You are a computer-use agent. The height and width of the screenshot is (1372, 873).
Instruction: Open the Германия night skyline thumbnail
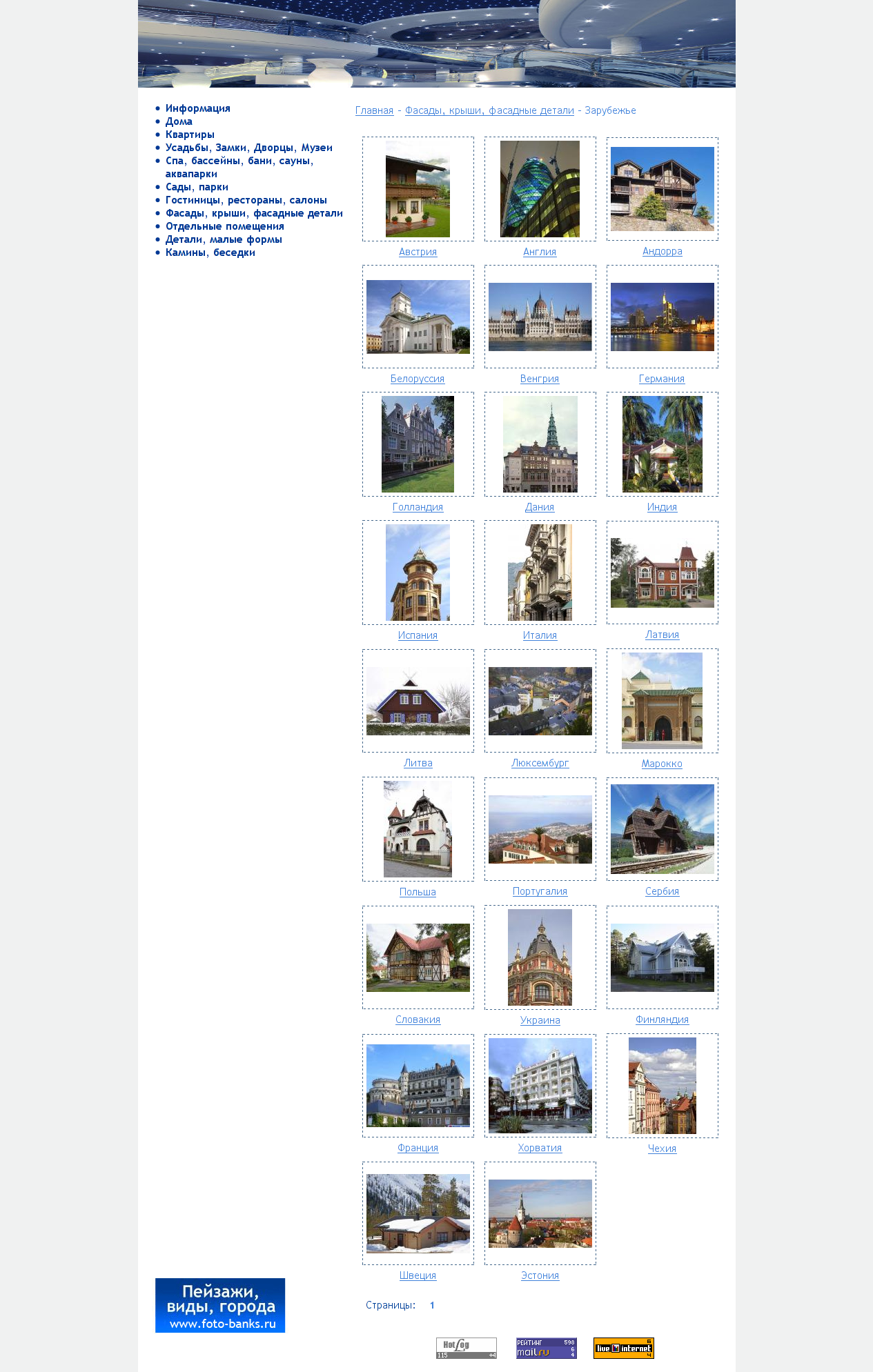(662, 317)
